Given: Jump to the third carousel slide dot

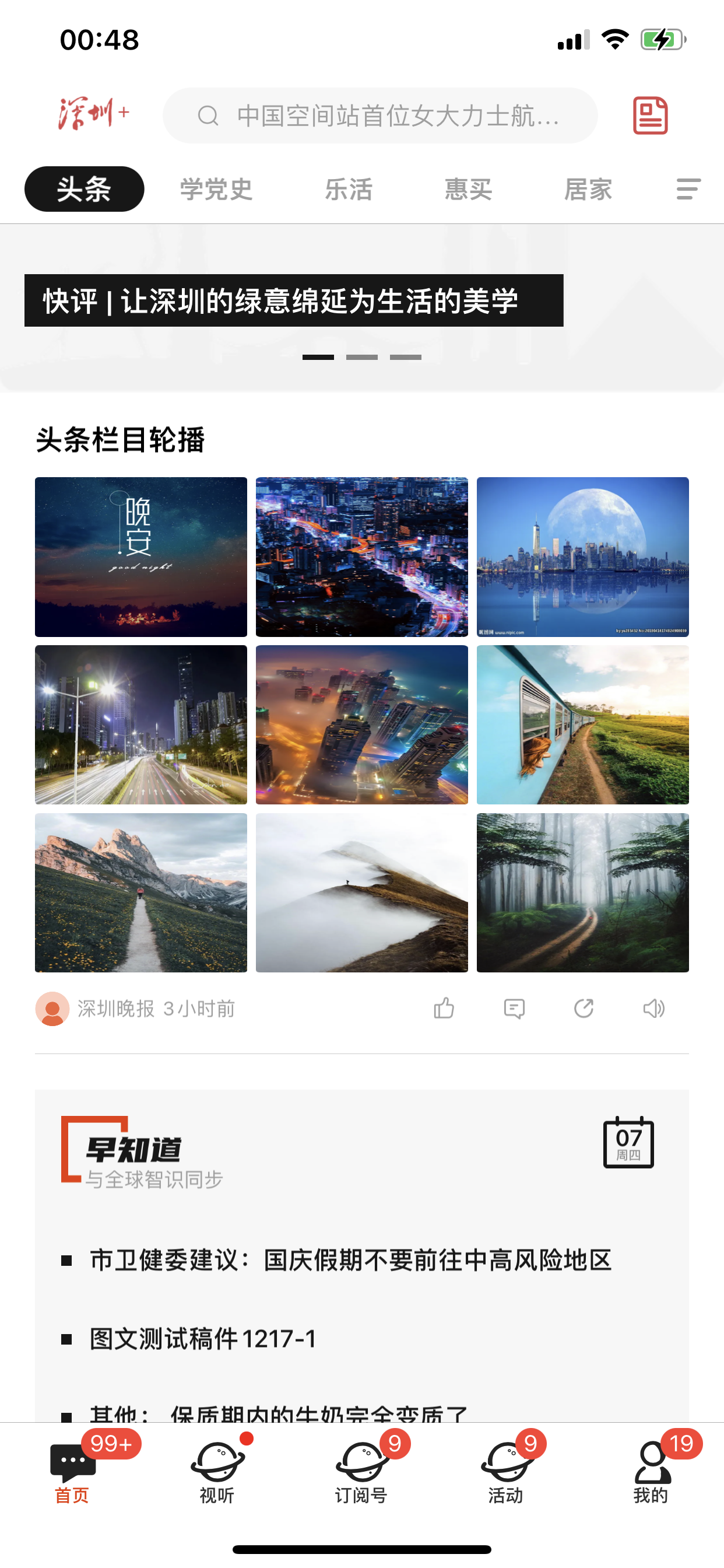Looking at the screenshot, I should click(405, 358).
